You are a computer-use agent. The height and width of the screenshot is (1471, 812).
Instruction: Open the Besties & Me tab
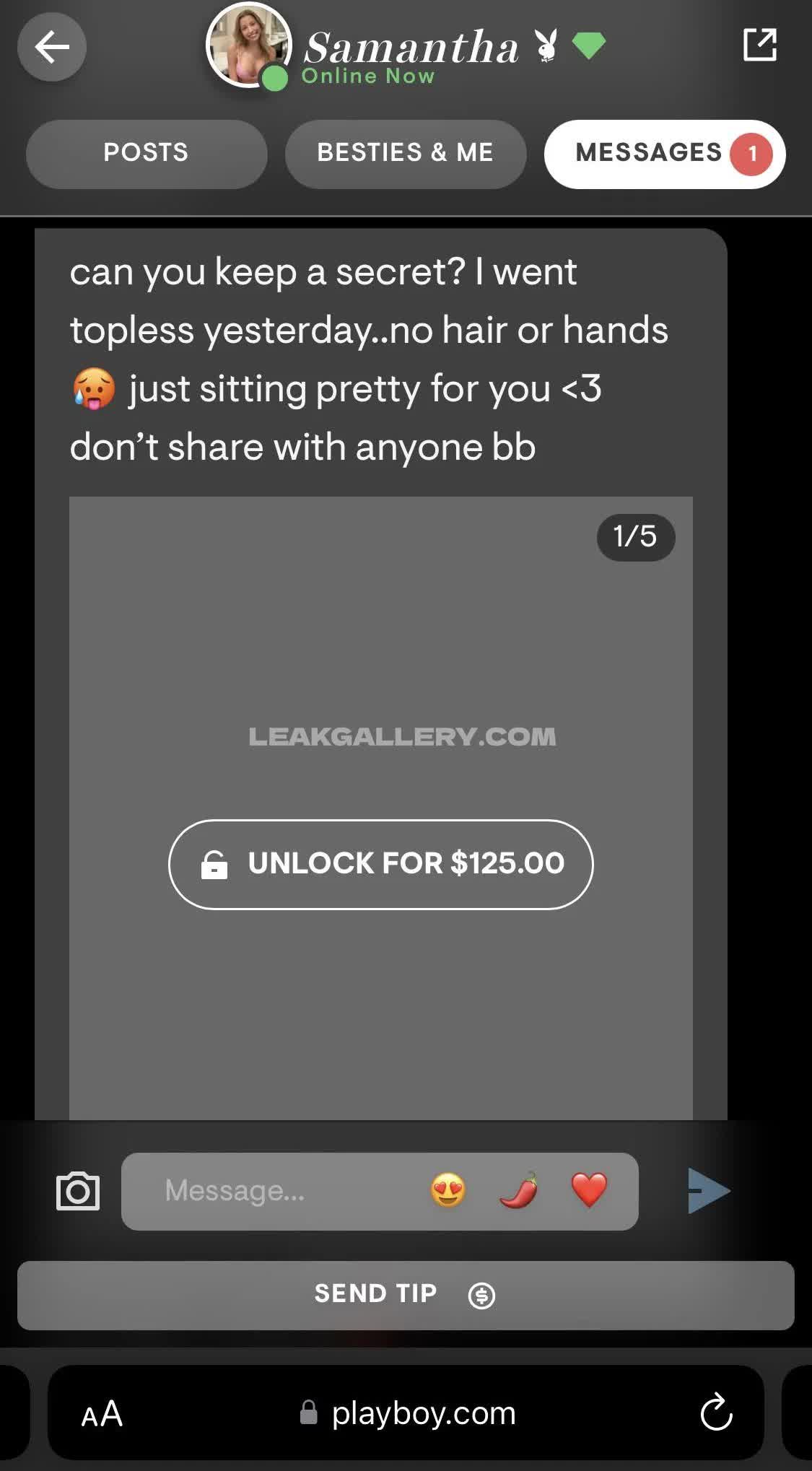pos(405,153)
